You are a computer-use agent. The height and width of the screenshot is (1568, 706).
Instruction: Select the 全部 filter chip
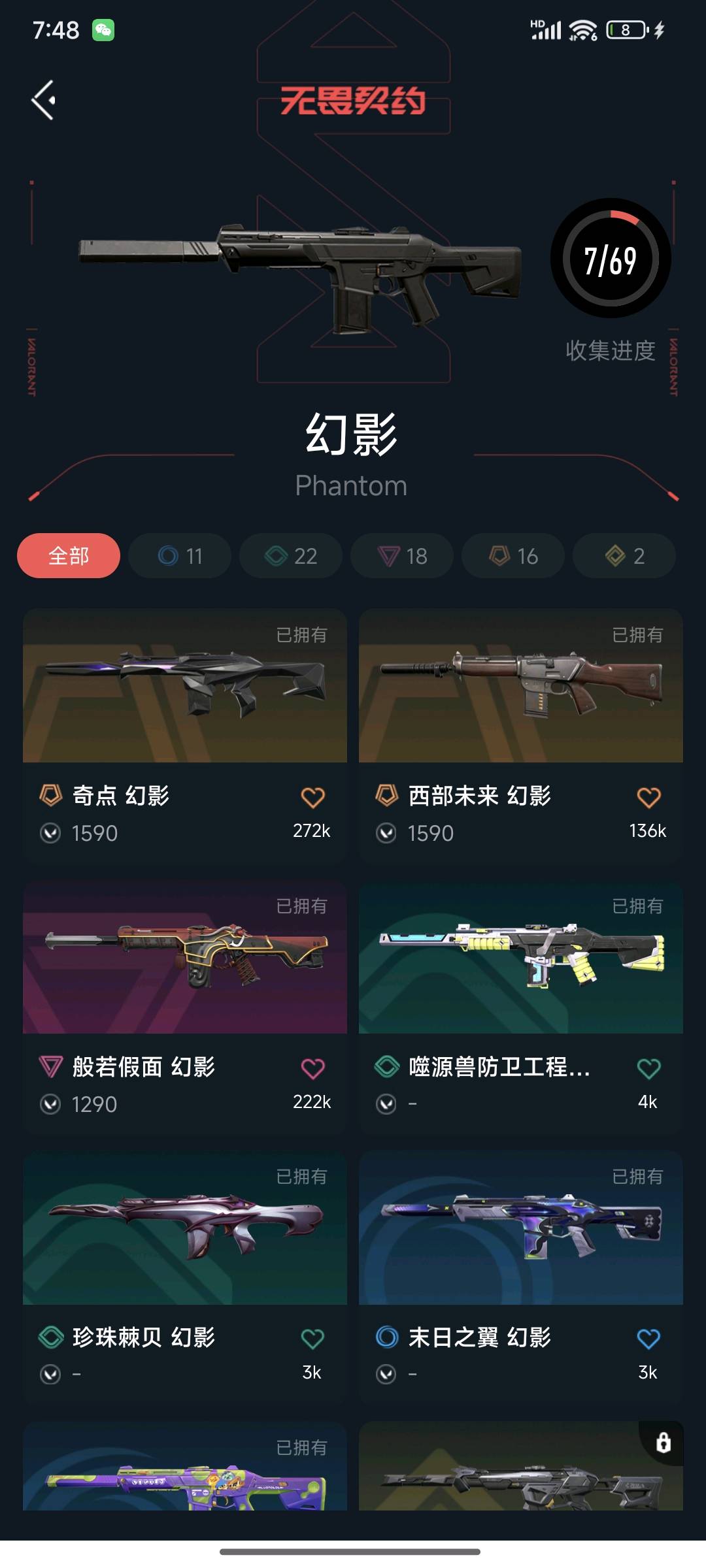(69, 556)
